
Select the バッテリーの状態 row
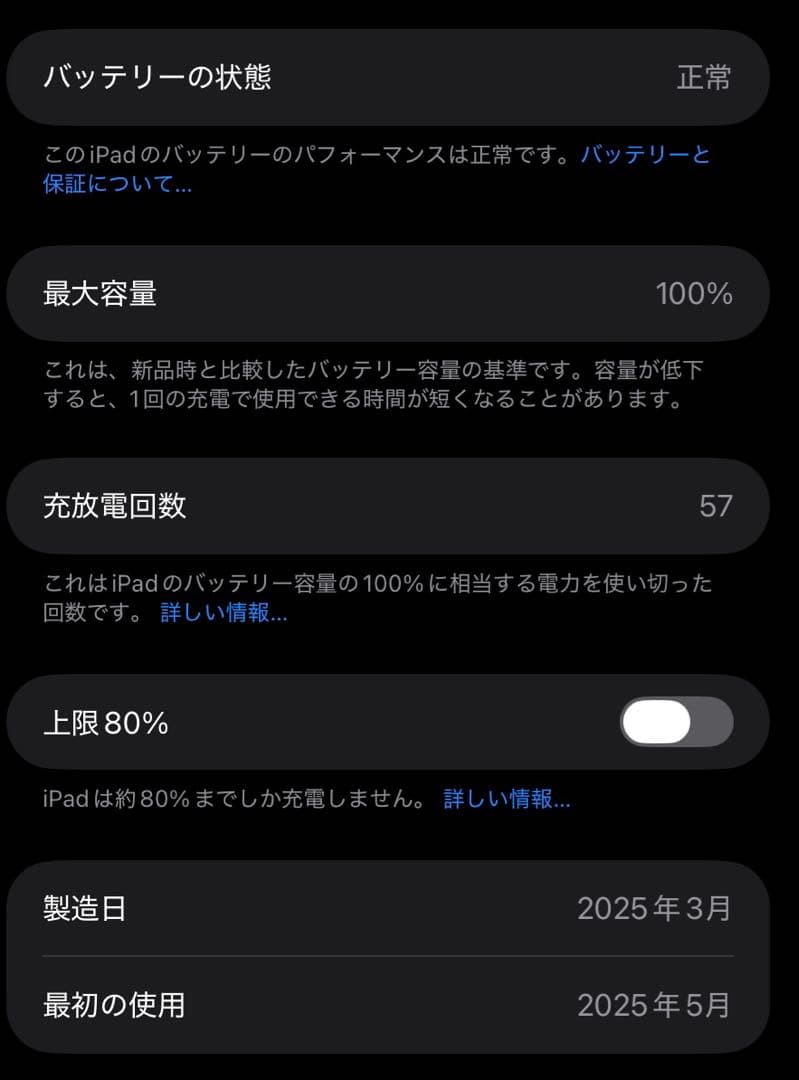pyautogui.click(x=400, y=77)
